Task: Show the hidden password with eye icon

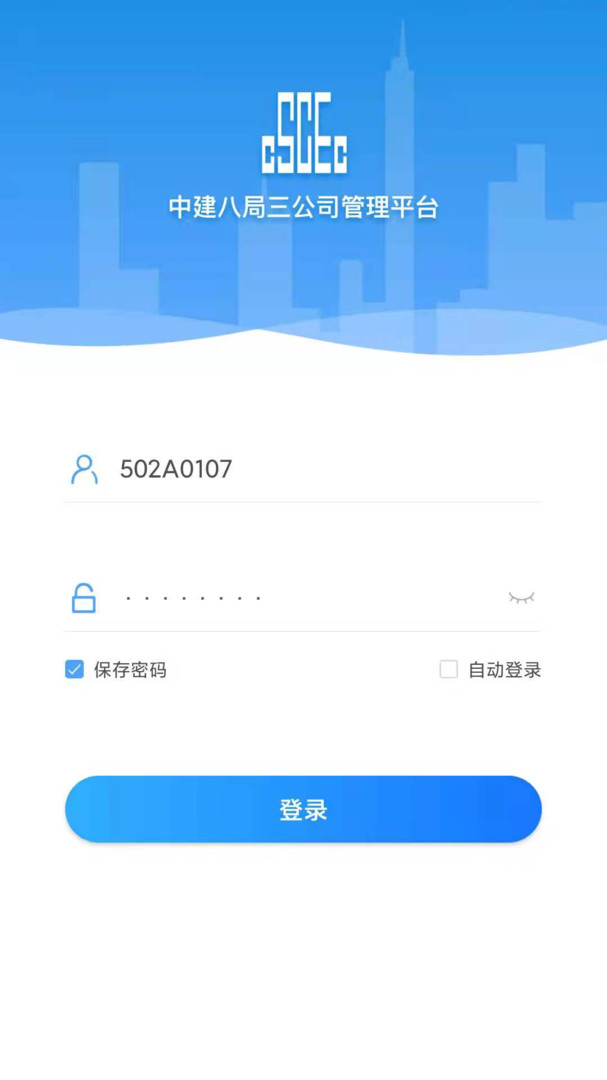Action: pyautogui.click(x=521, y=598)
